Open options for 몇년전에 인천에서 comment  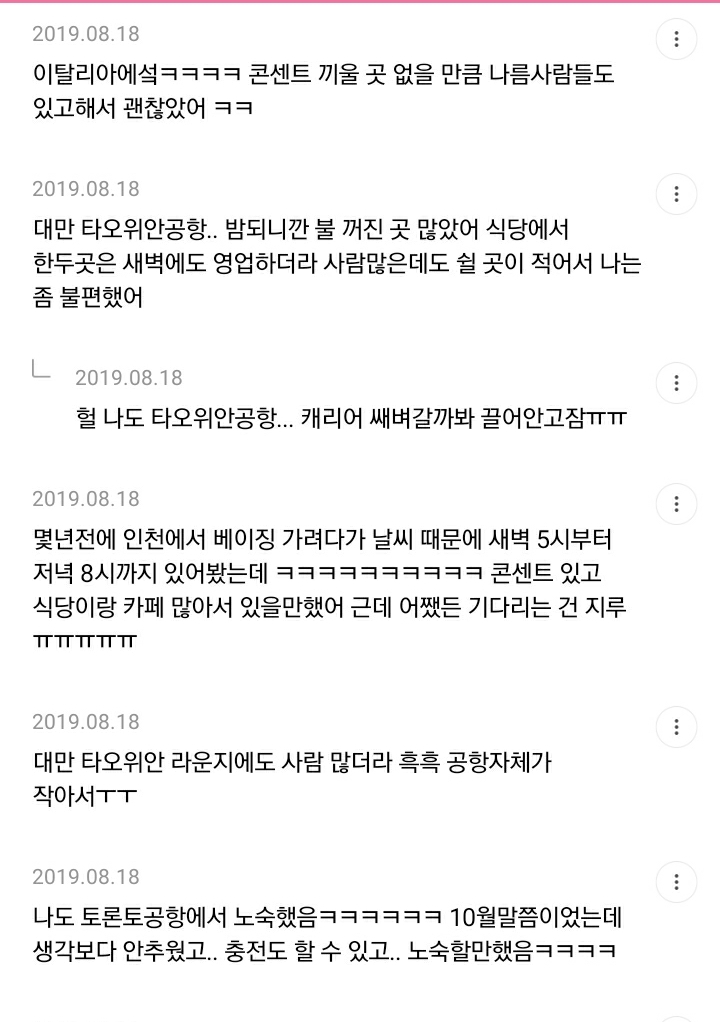(x=677, y=503)
